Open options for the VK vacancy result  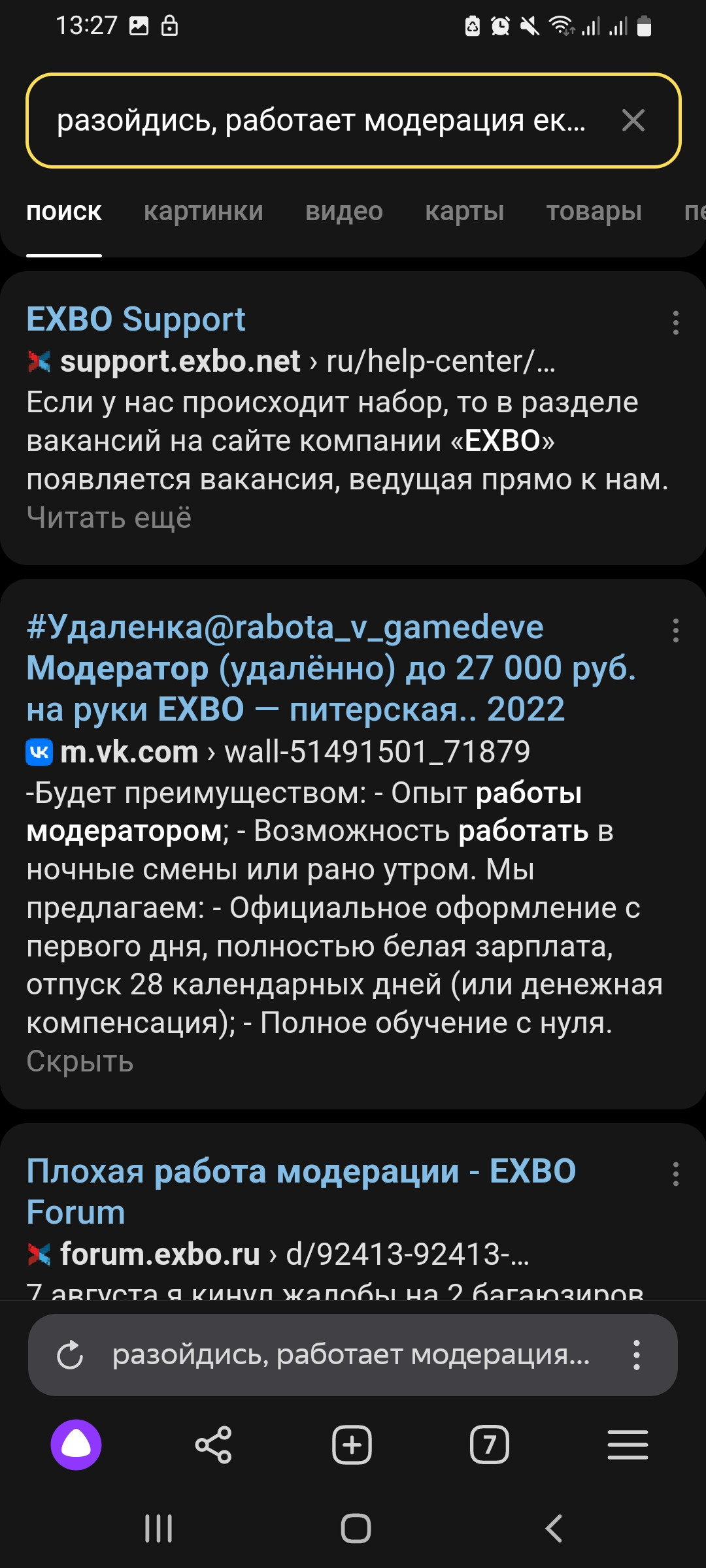[675, 630]
